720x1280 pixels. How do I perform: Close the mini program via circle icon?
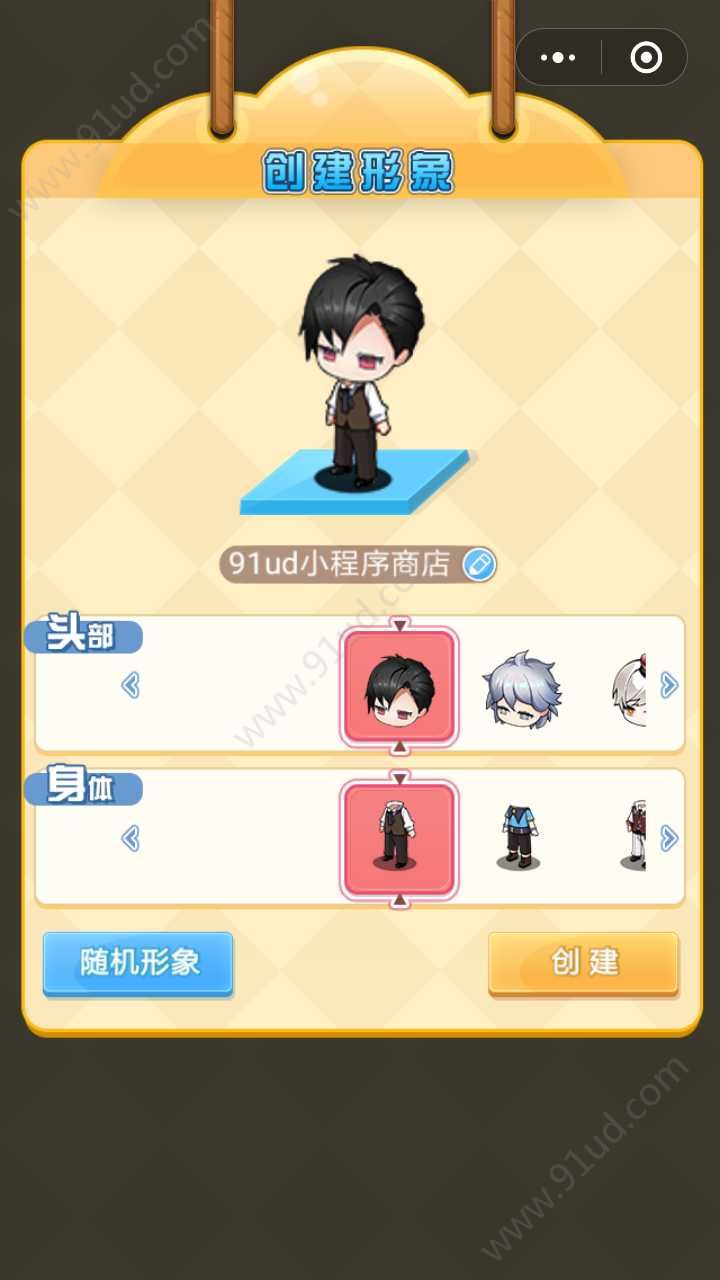[x=646, y=58]
